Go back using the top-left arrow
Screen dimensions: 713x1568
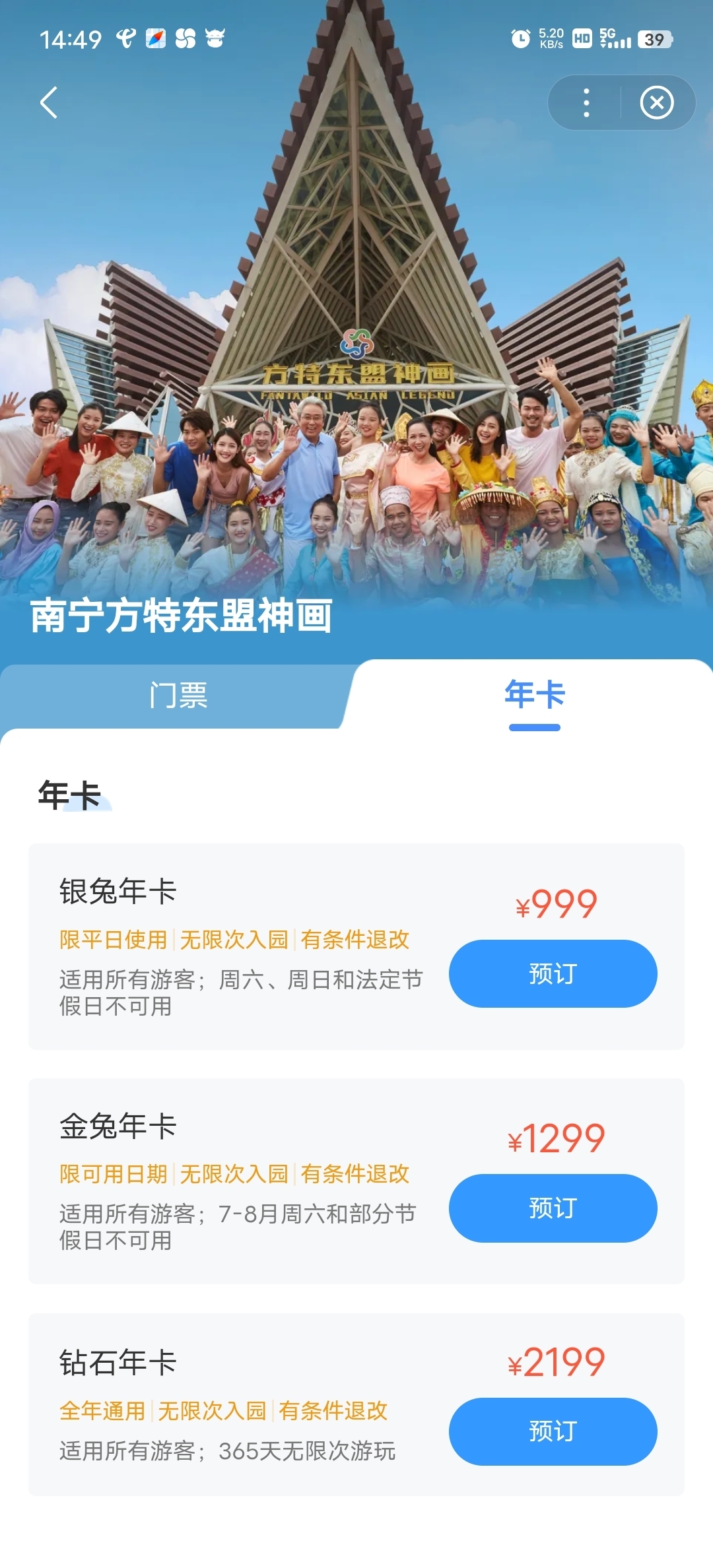(49, 103)
